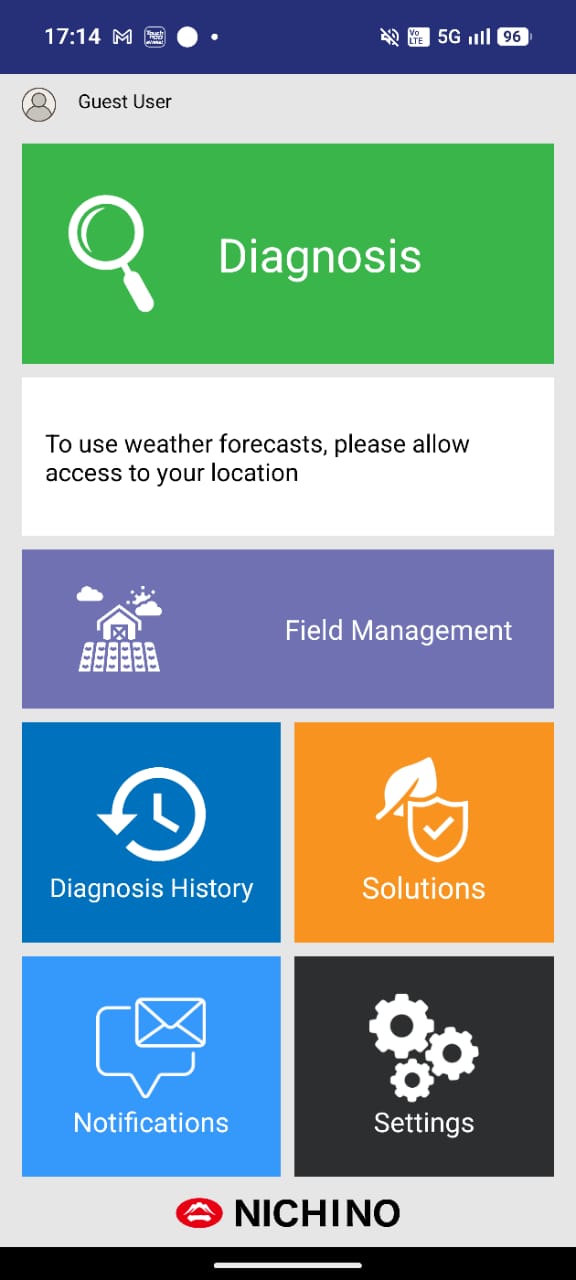This screenshot has height=1280, width=576.
Task: Allow location access for weather forecasts
Action: [x=288, y=457]
